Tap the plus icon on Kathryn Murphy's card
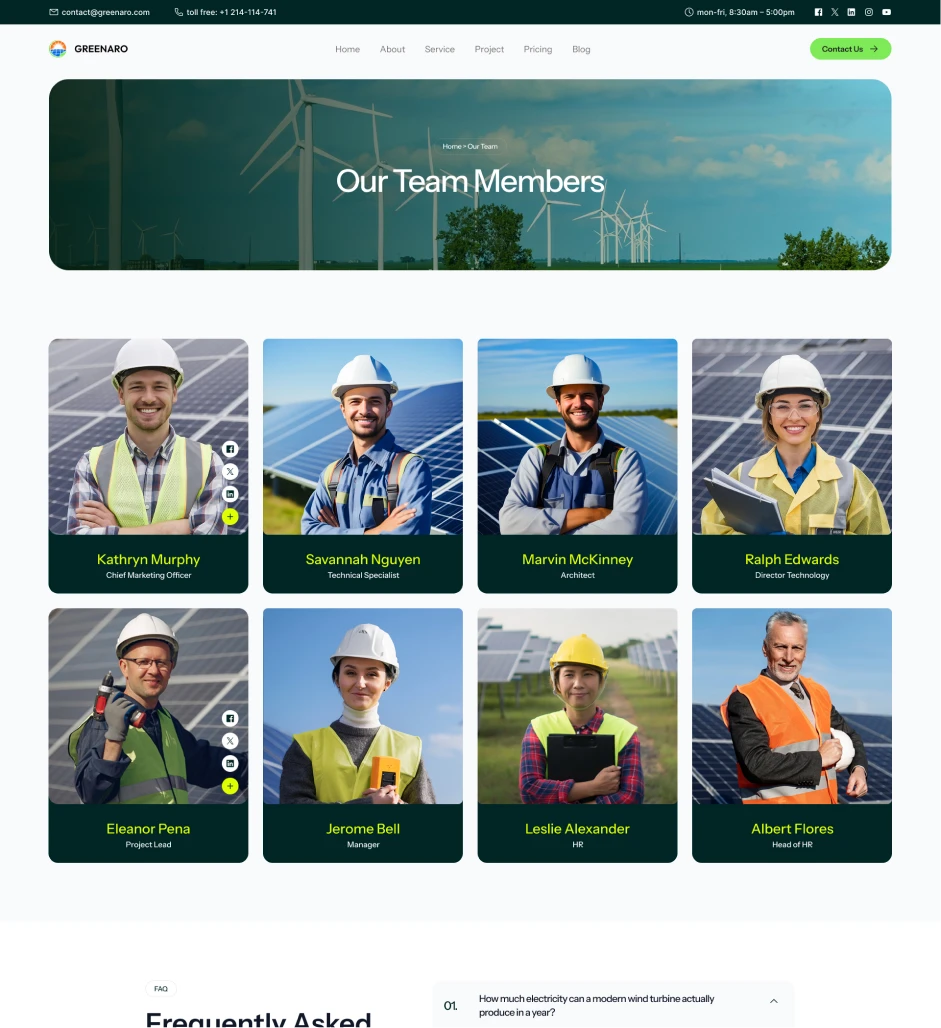This screenshot has width=941, height=1028. tap(230, 517)
